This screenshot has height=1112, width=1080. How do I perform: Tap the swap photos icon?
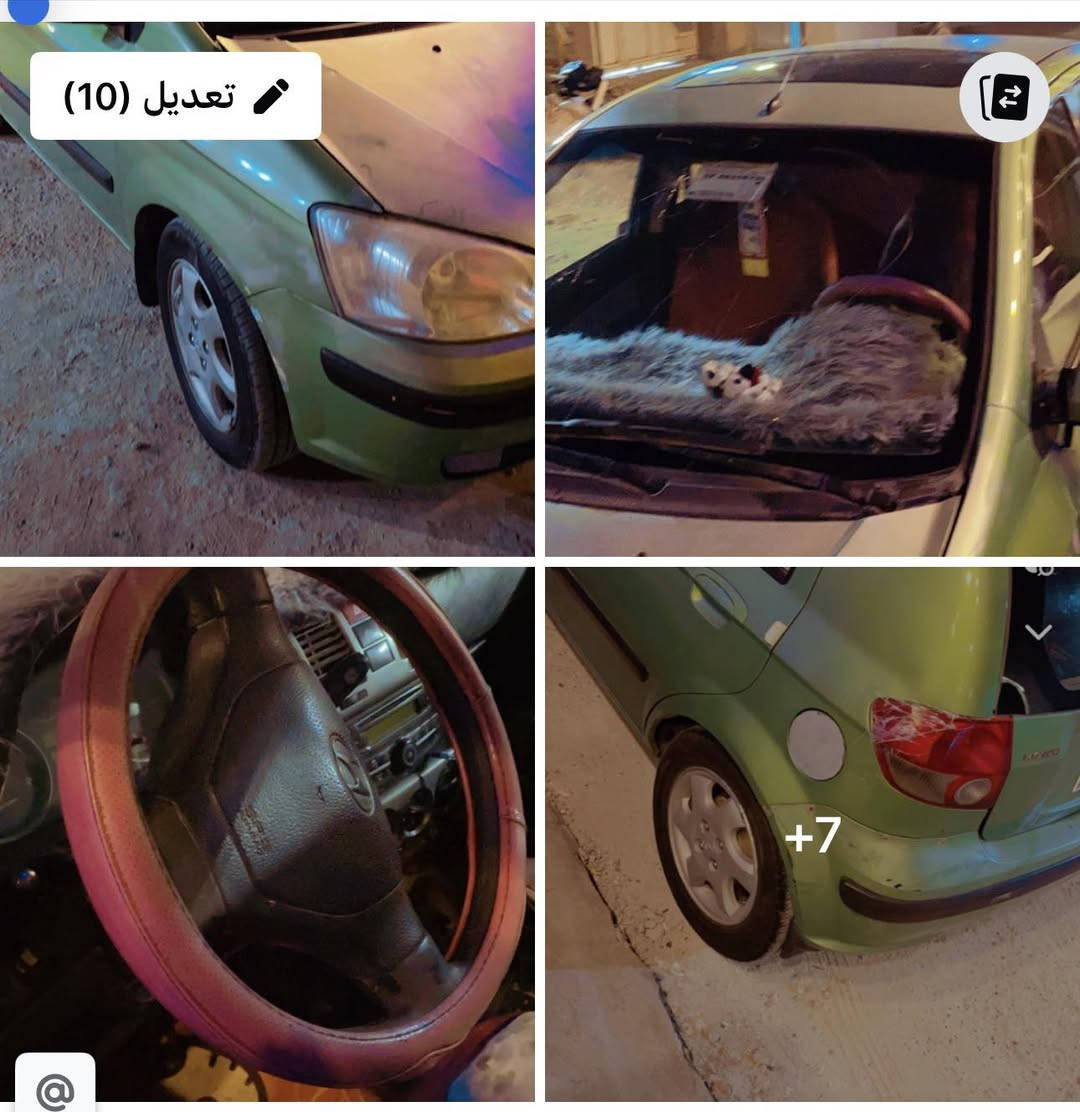coord(1003,97)
